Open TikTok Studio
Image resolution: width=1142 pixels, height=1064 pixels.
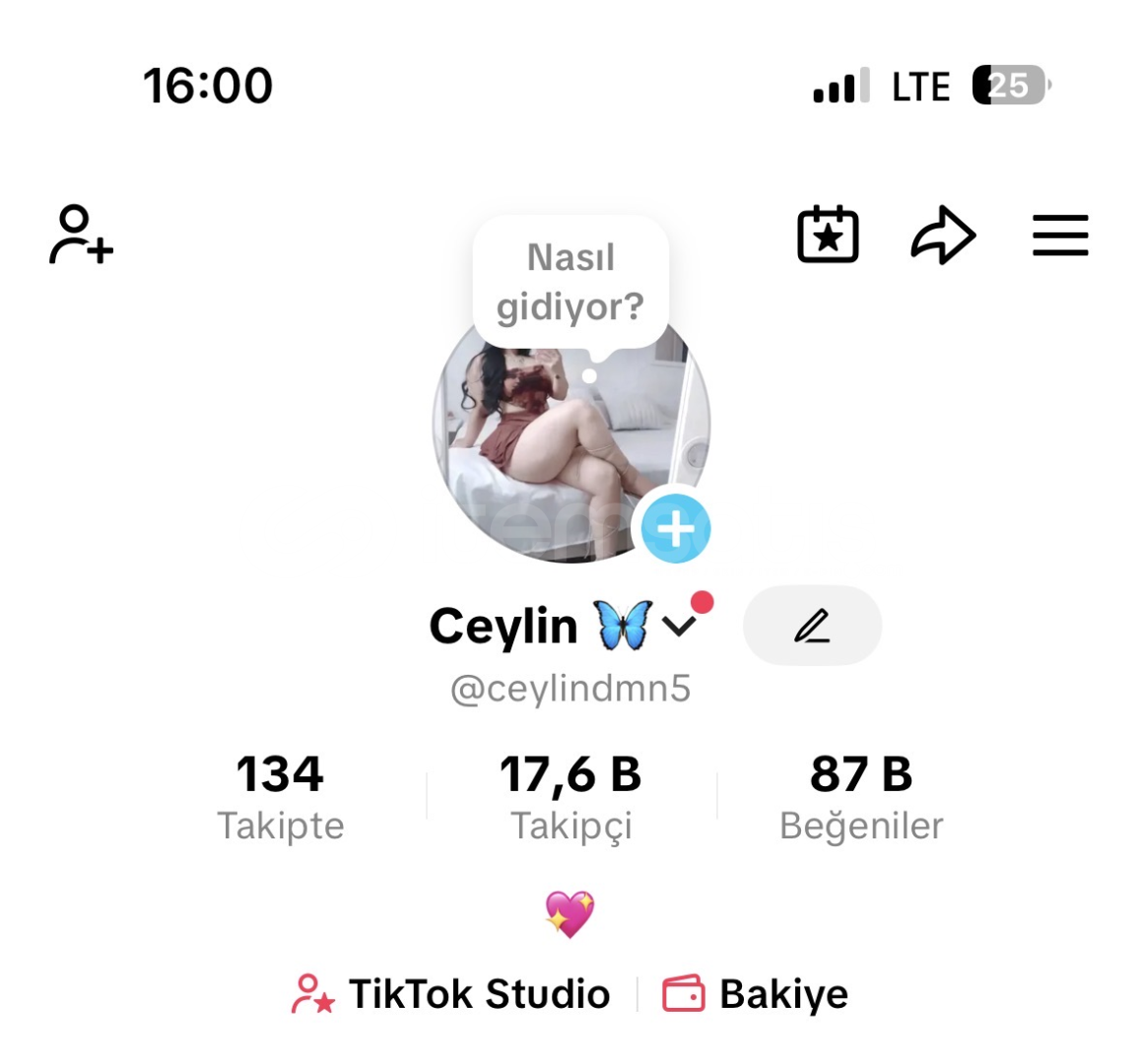pos(453,994)
